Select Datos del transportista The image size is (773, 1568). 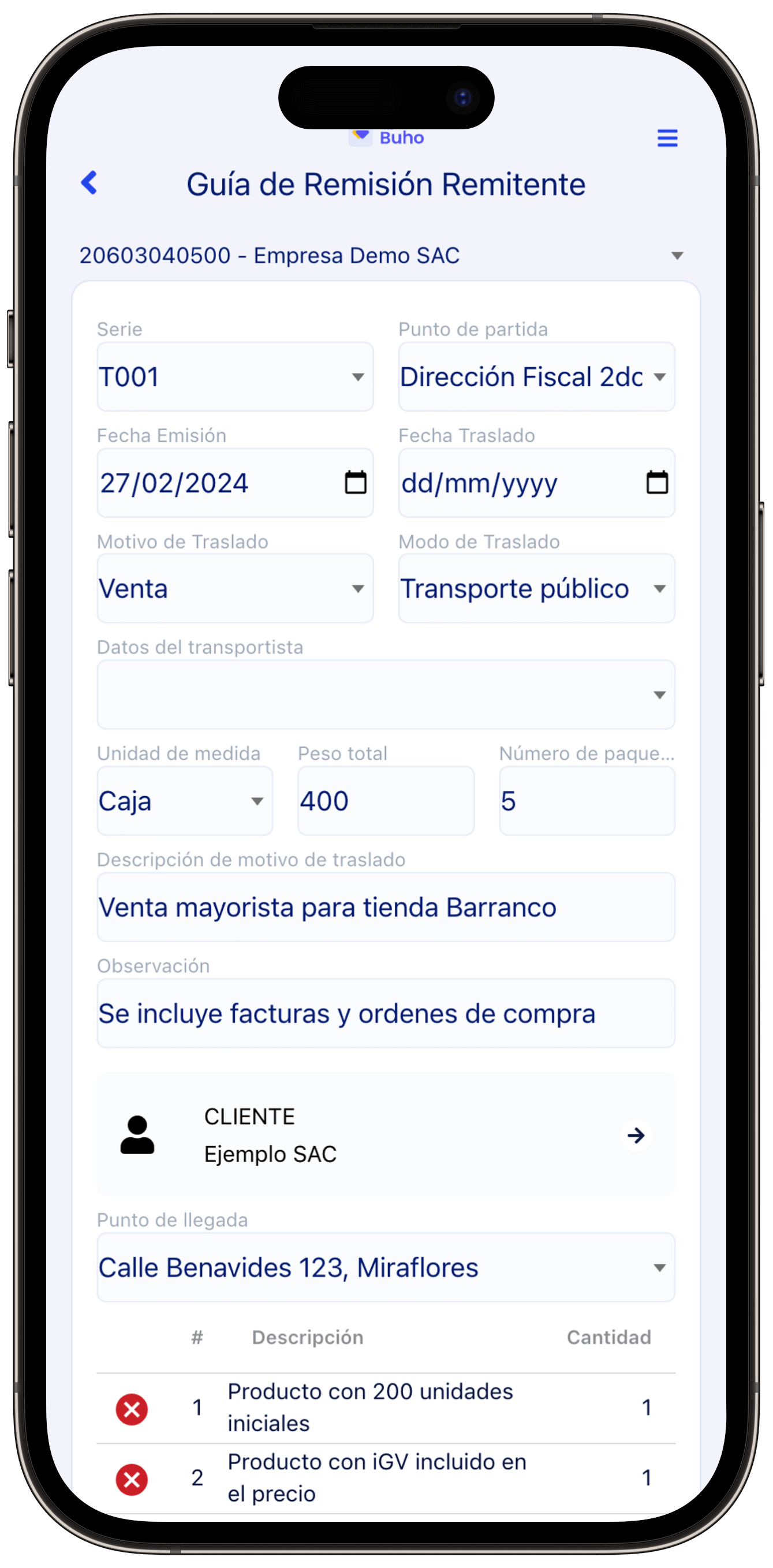click(386, 695)
